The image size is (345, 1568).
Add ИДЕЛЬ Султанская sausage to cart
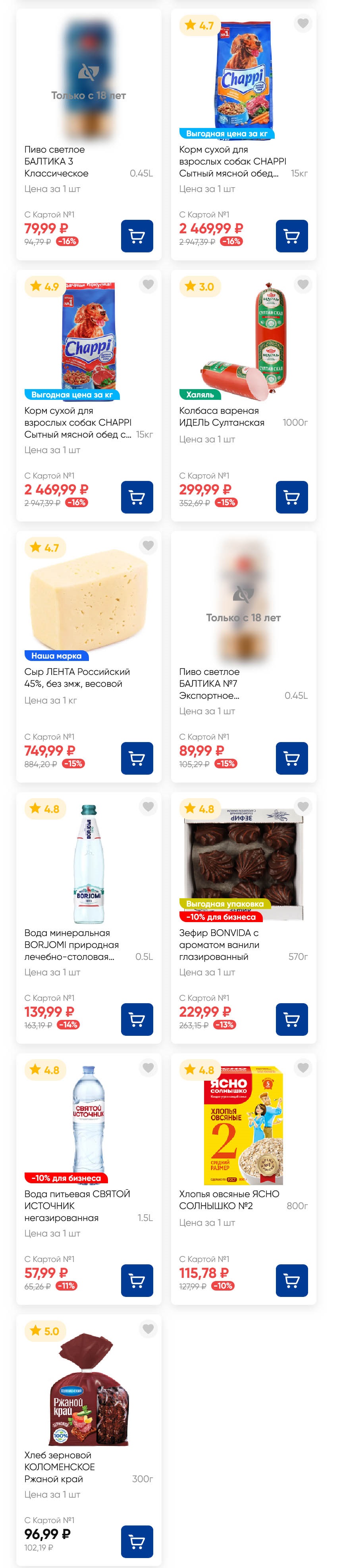(291, 497)
